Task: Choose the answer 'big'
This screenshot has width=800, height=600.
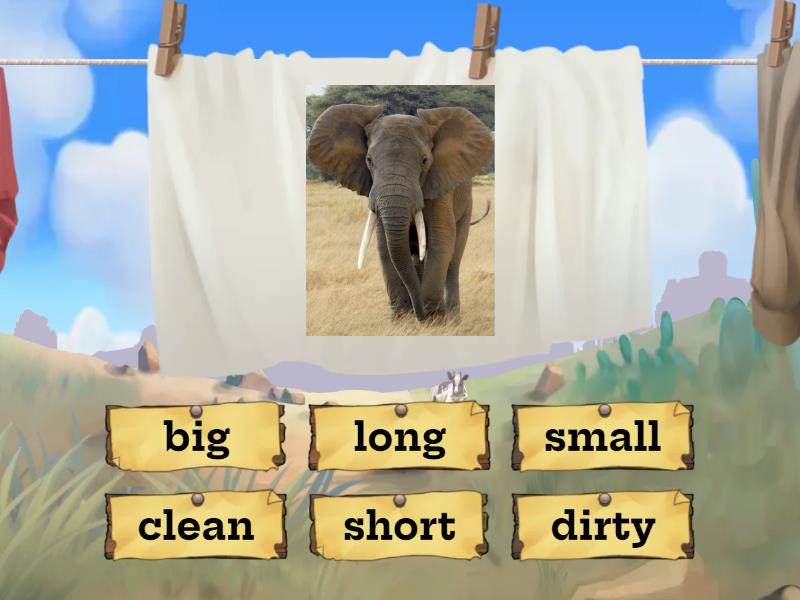Action: tap(196, 437)
